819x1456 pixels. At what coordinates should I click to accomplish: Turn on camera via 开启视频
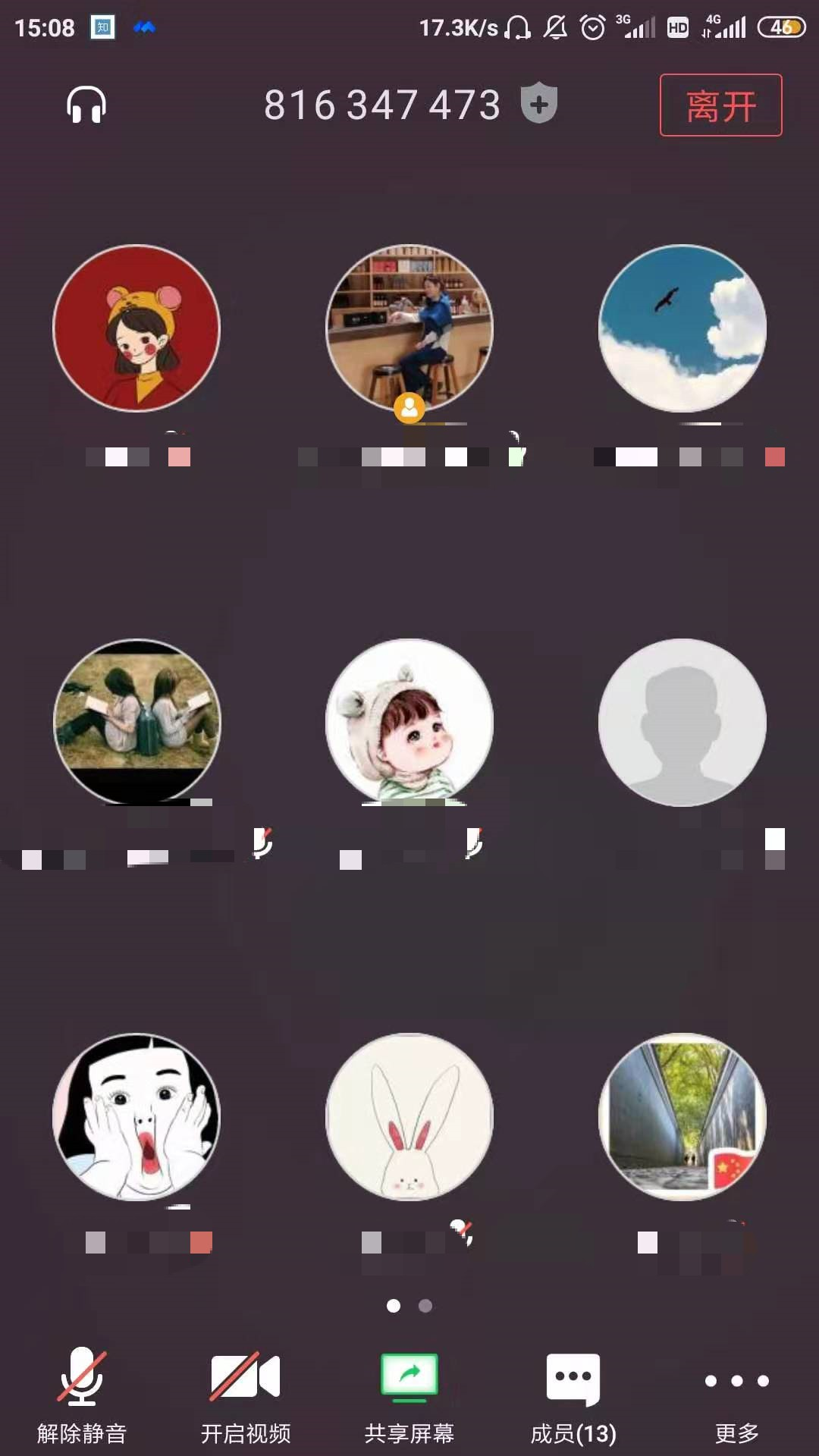(246, 1395)
